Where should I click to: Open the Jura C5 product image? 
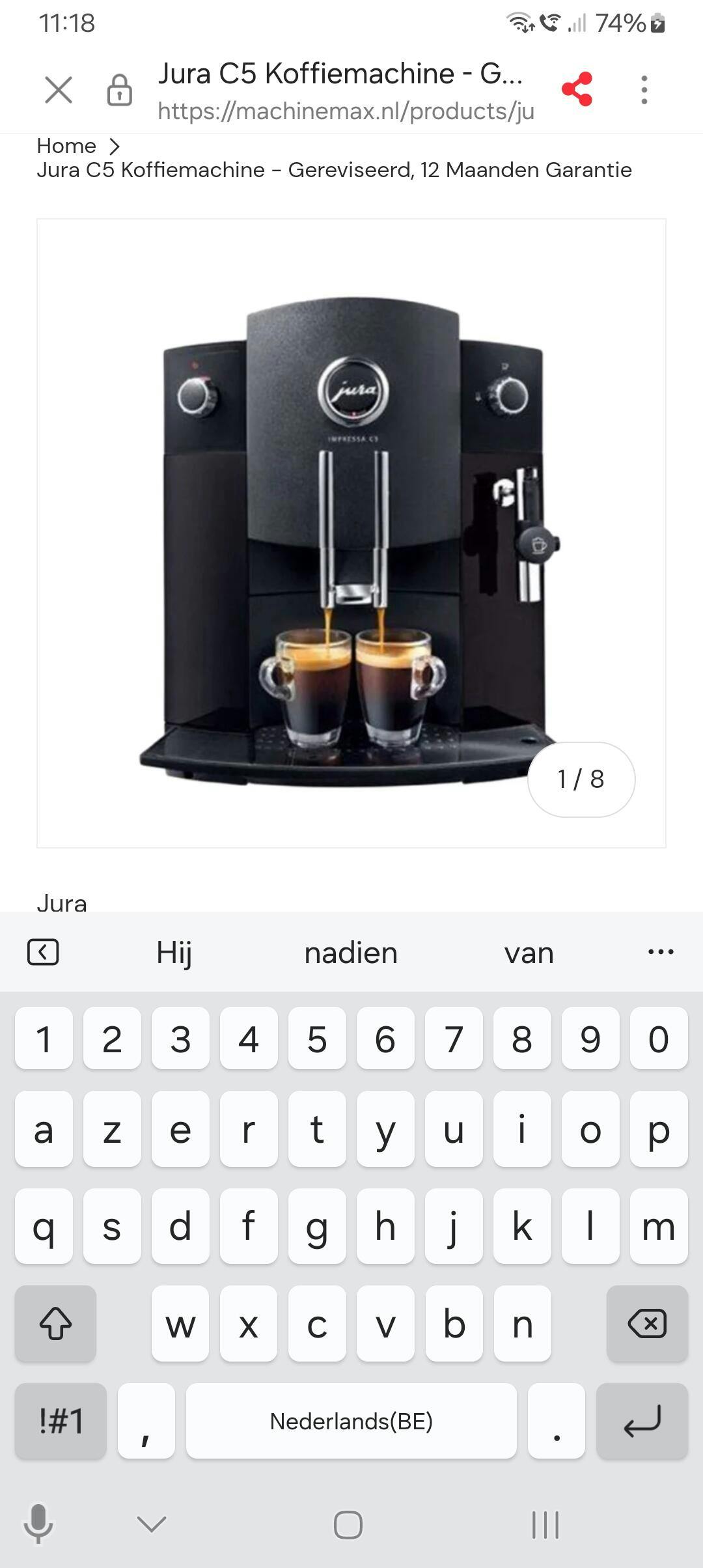click(351, 533)
